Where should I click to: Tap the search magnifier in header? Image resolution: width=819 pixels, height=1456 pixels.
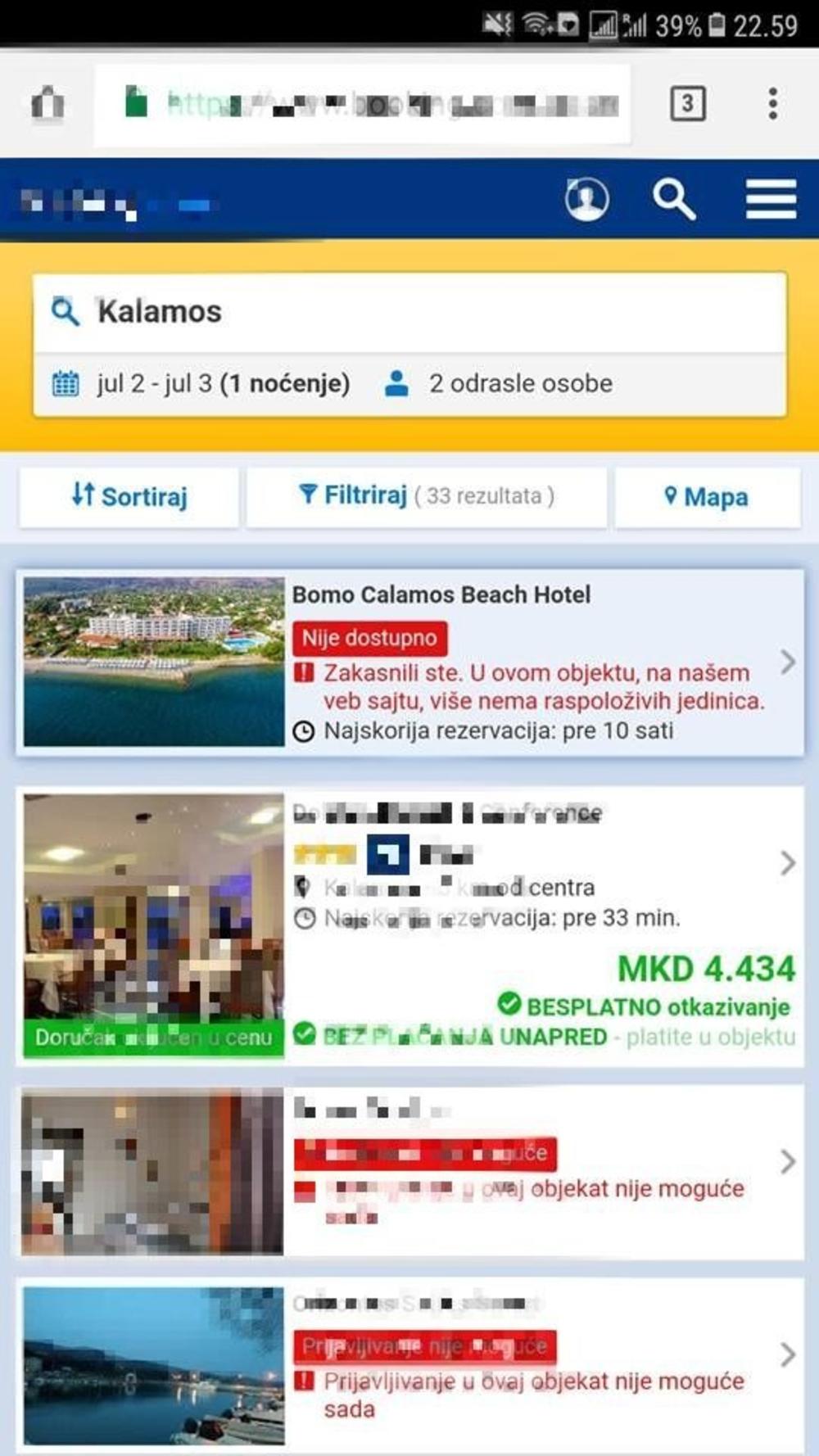coord(673,199)
